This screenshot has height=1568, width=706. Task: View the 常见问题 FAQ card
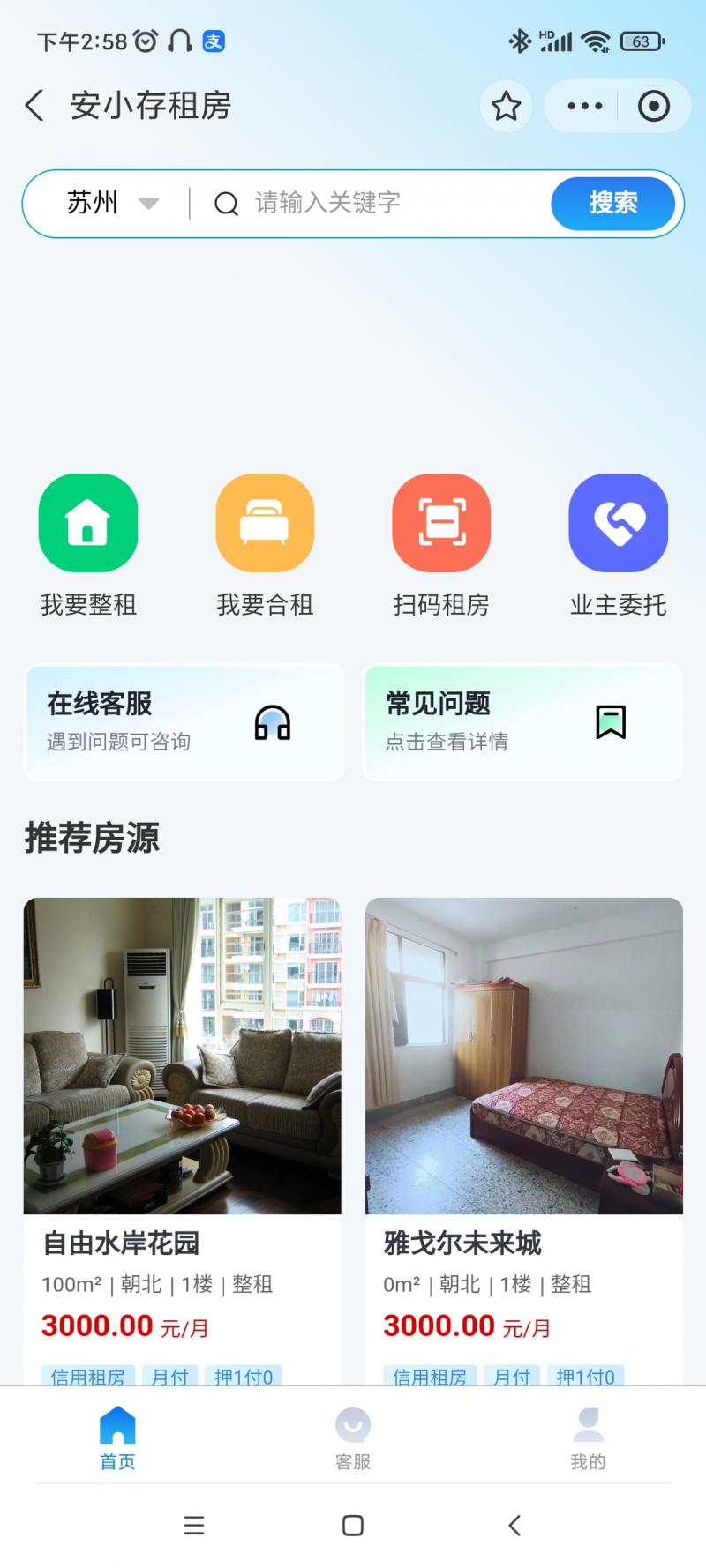point(522,722)
